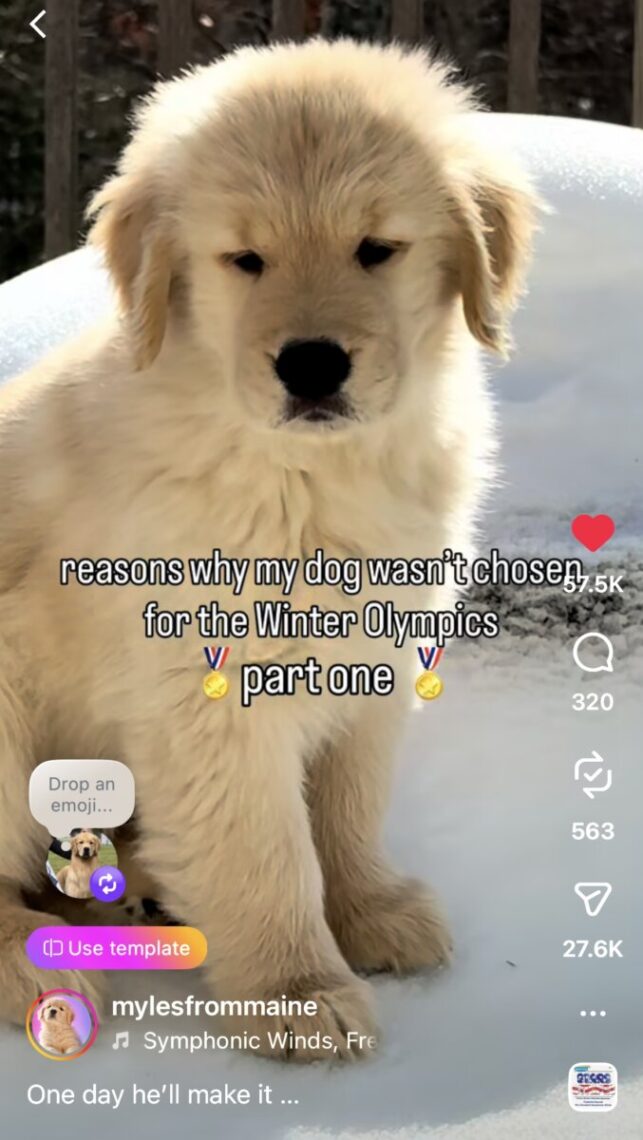643x1140 pixels.
Task: Tap the Drop an emoji bubble
Action: 82,794
